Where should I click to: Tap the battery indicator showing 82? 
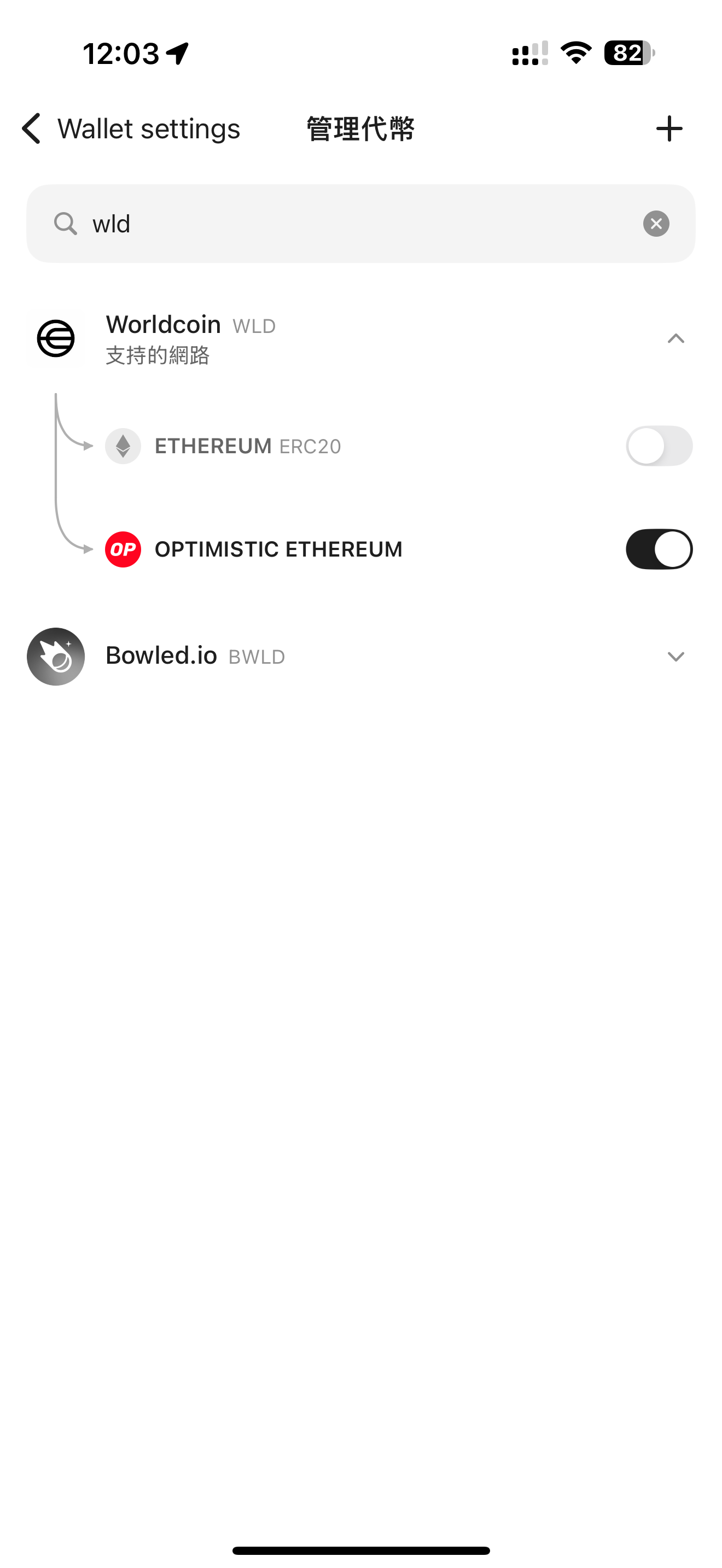click(x=626, y=54)
